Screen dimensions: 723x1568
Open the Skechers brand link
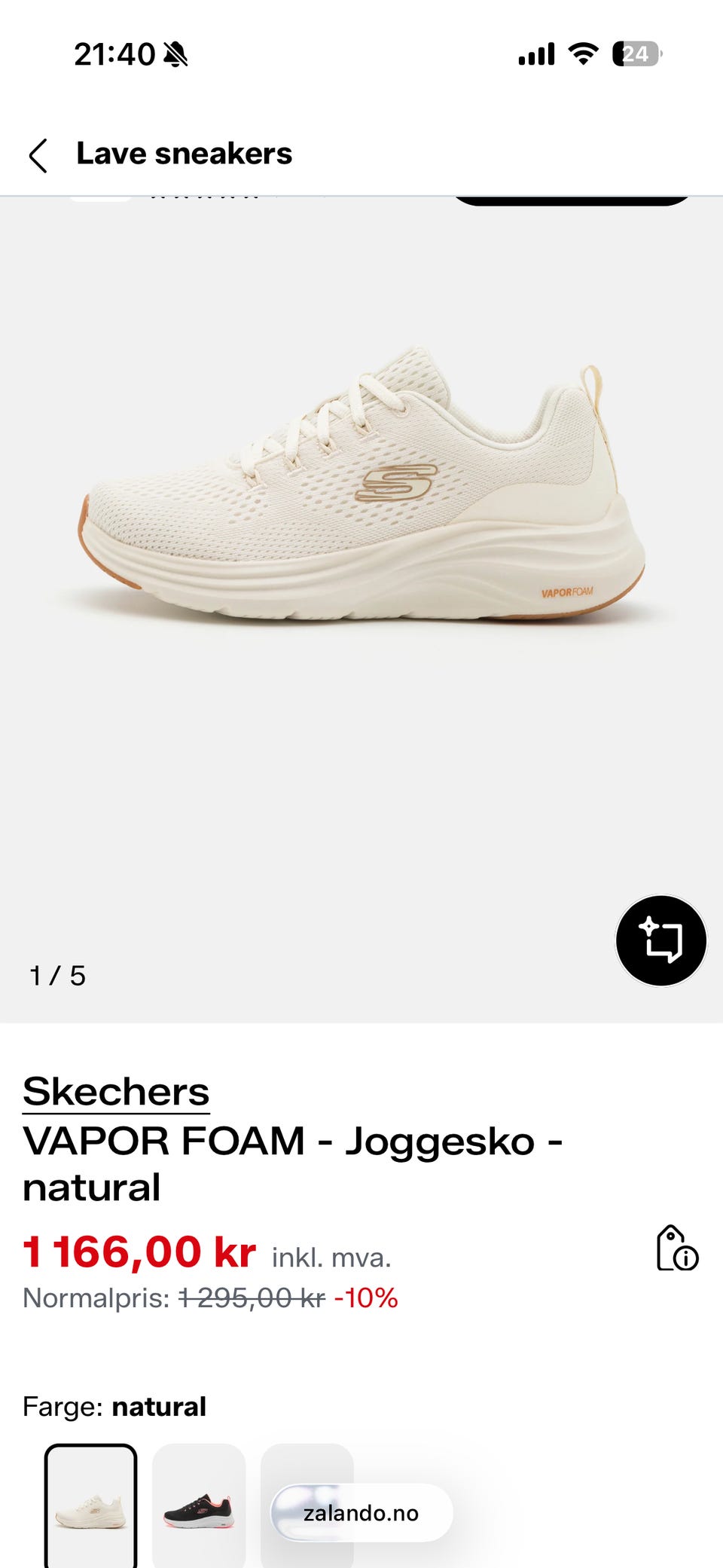coord(116,1092)
